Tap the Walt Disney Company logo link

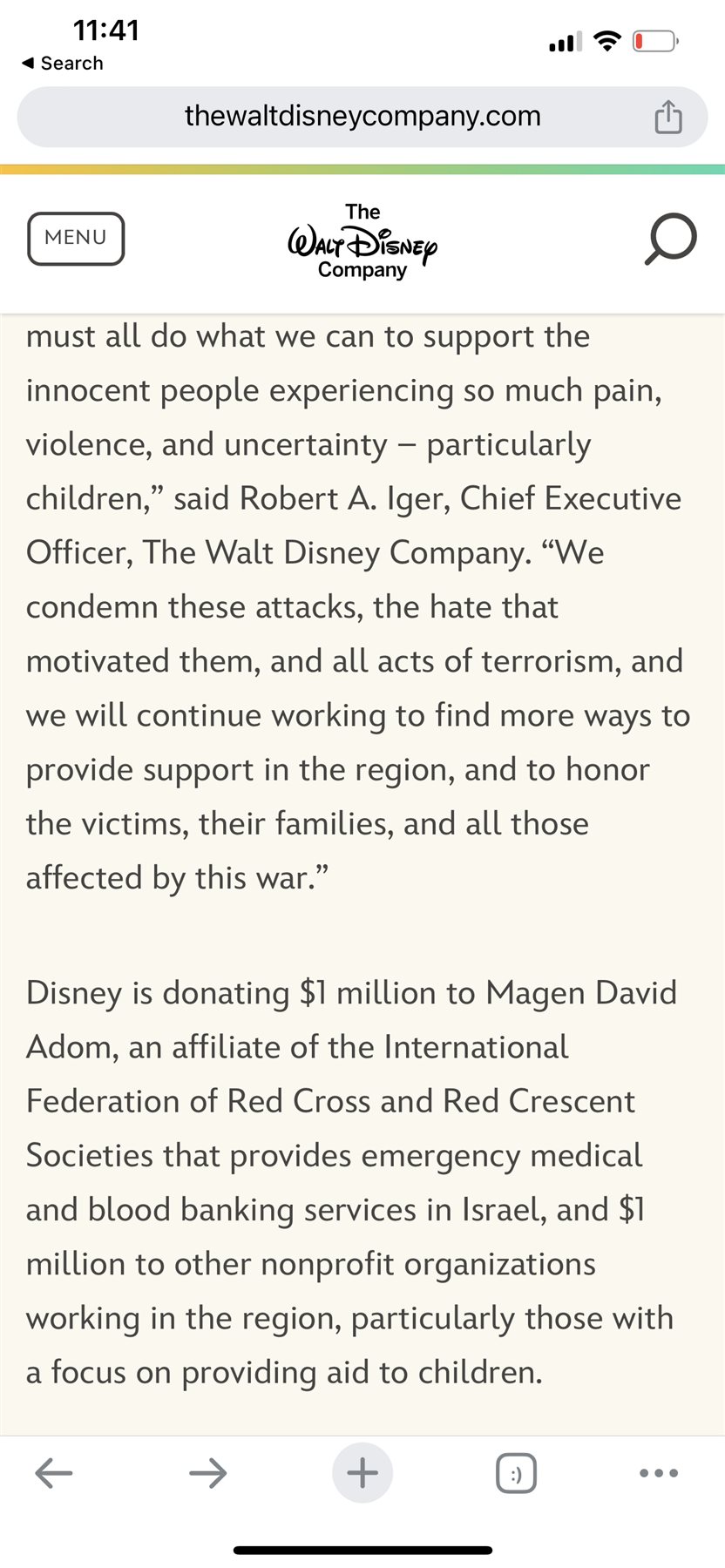pyautogui.click(x=362, y=240)
